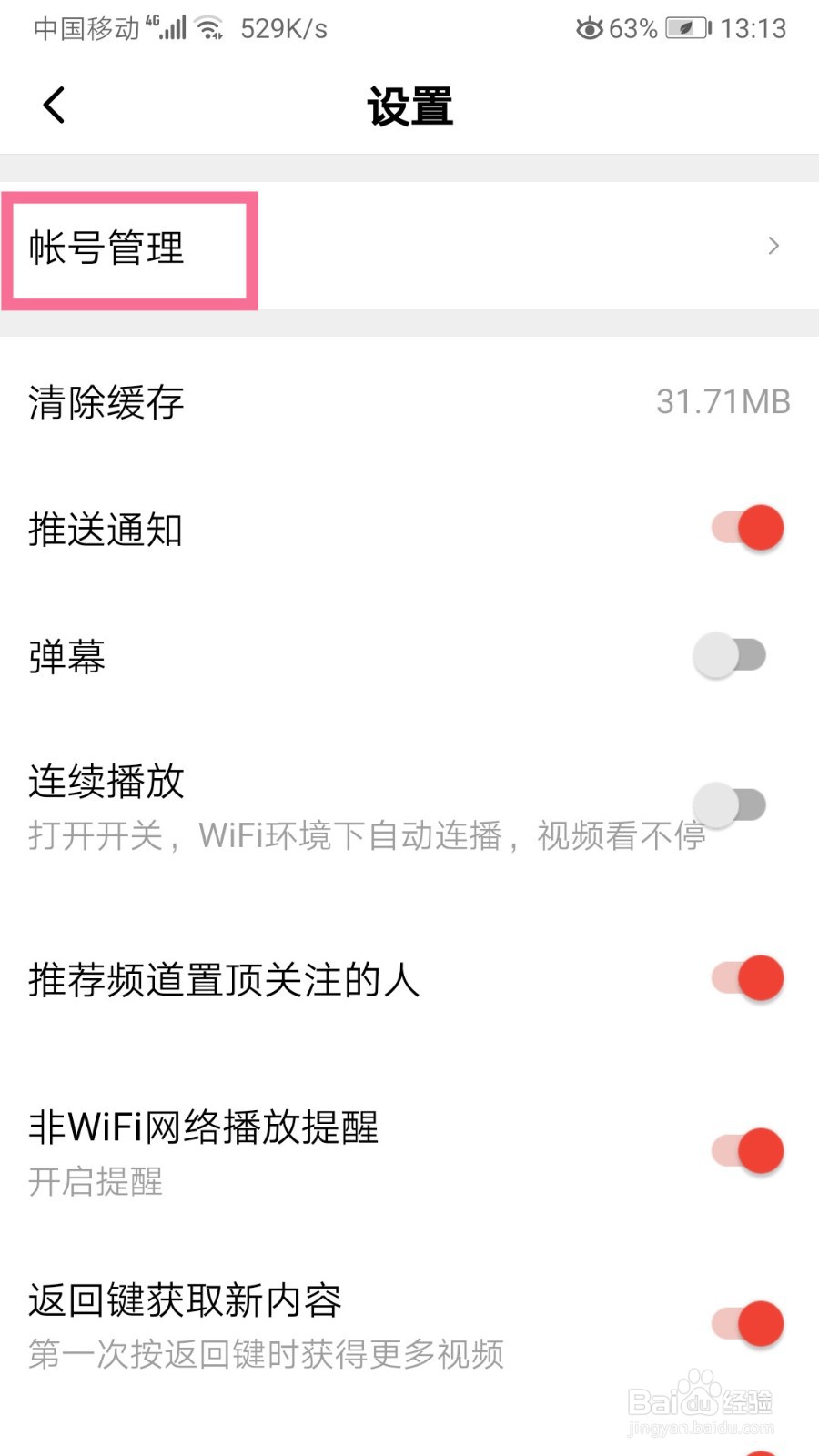Click the WiFi signal icon in status bar
This screenshot has height=1456, width=819.
[211, 27]
